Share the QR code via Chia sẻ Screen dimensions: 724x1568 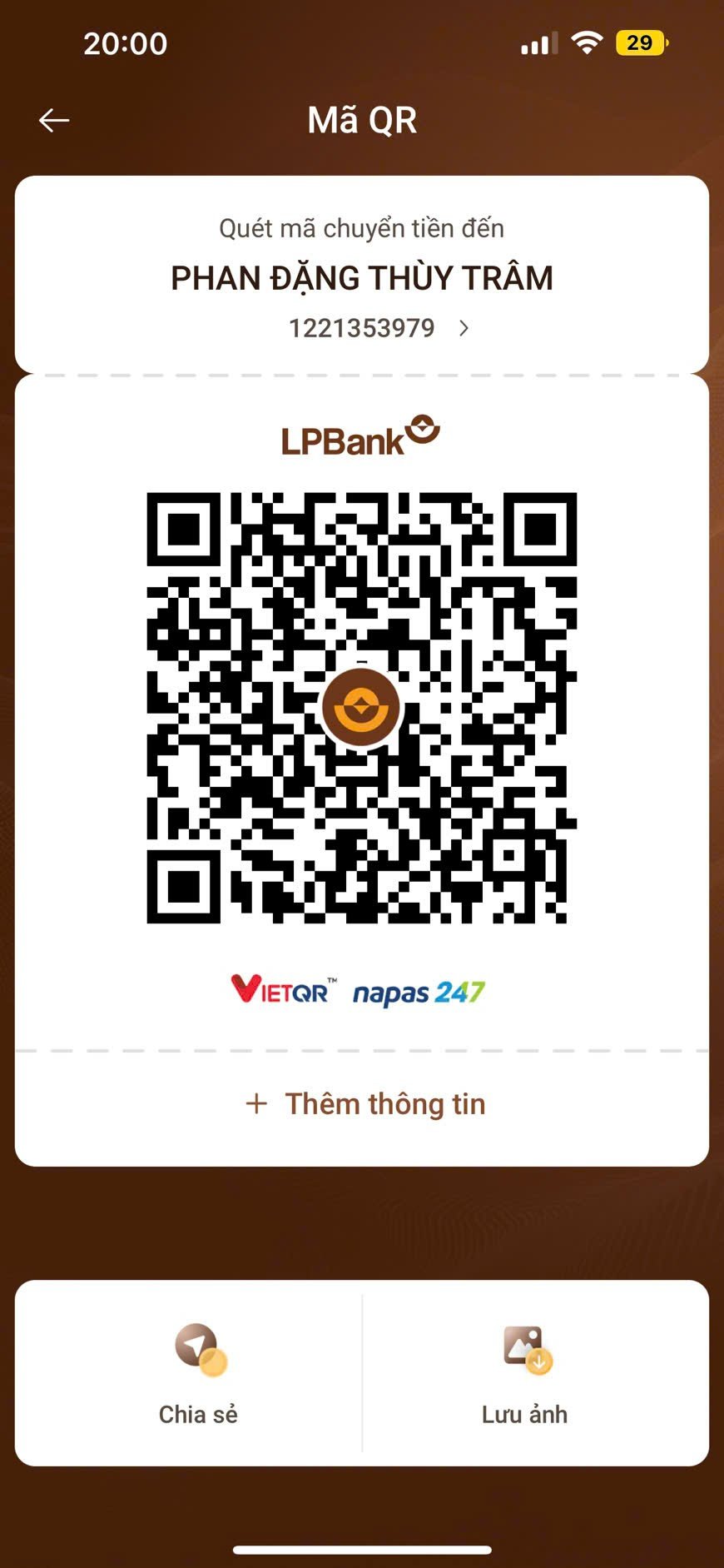[198, 1373]
